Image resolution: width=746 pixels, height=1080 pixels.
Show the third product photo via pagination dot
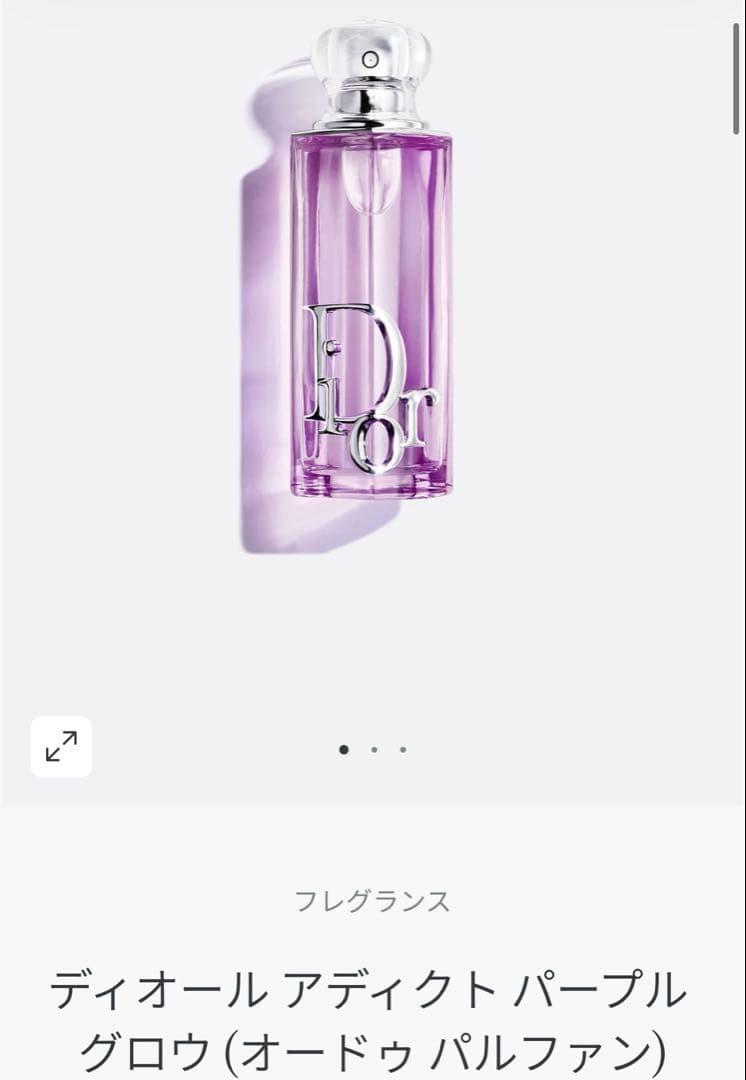[x=403, y=747]
